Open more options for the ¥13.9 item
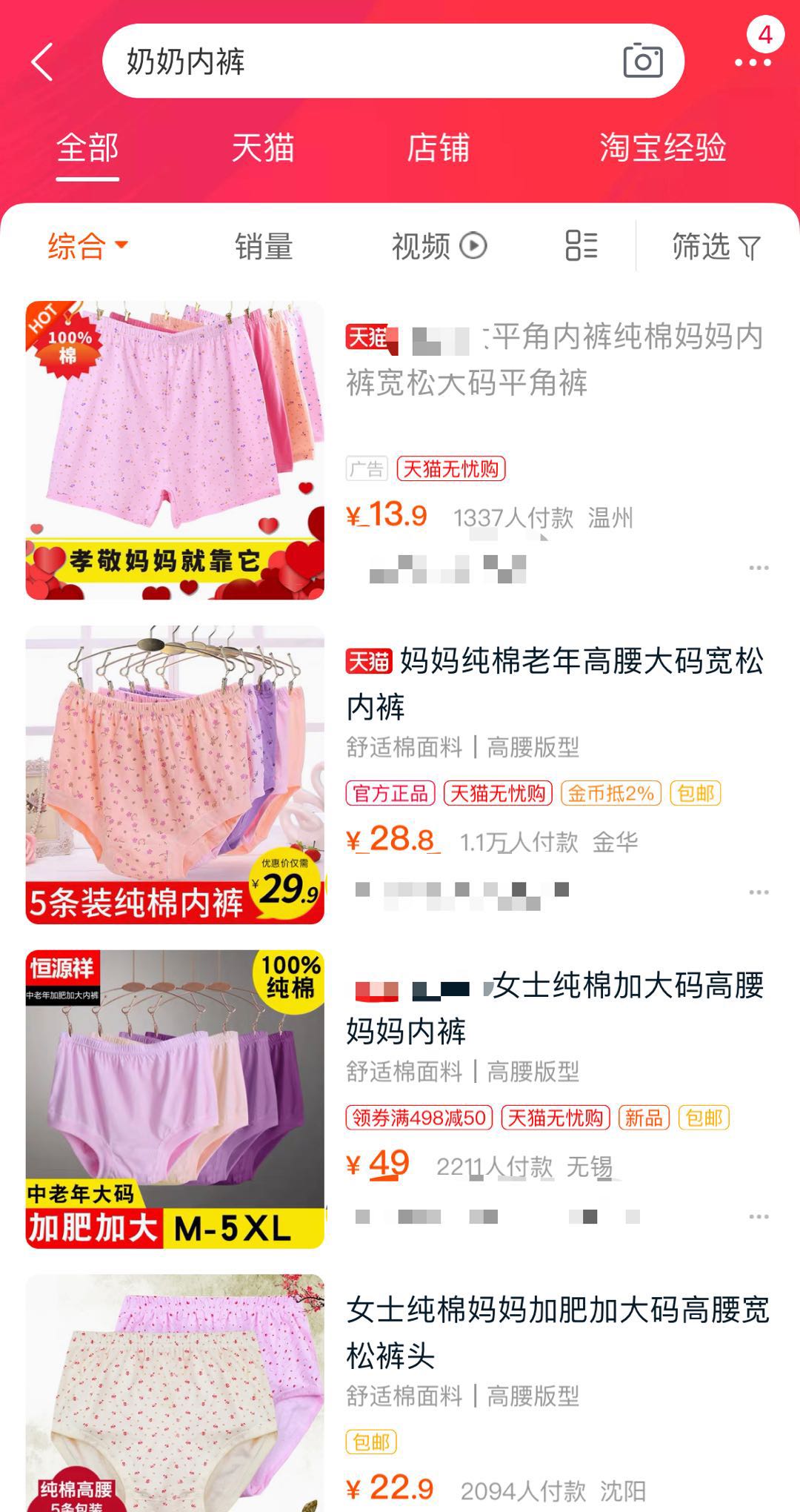The height and width of the screenshot is (1512, 800). 759,568
